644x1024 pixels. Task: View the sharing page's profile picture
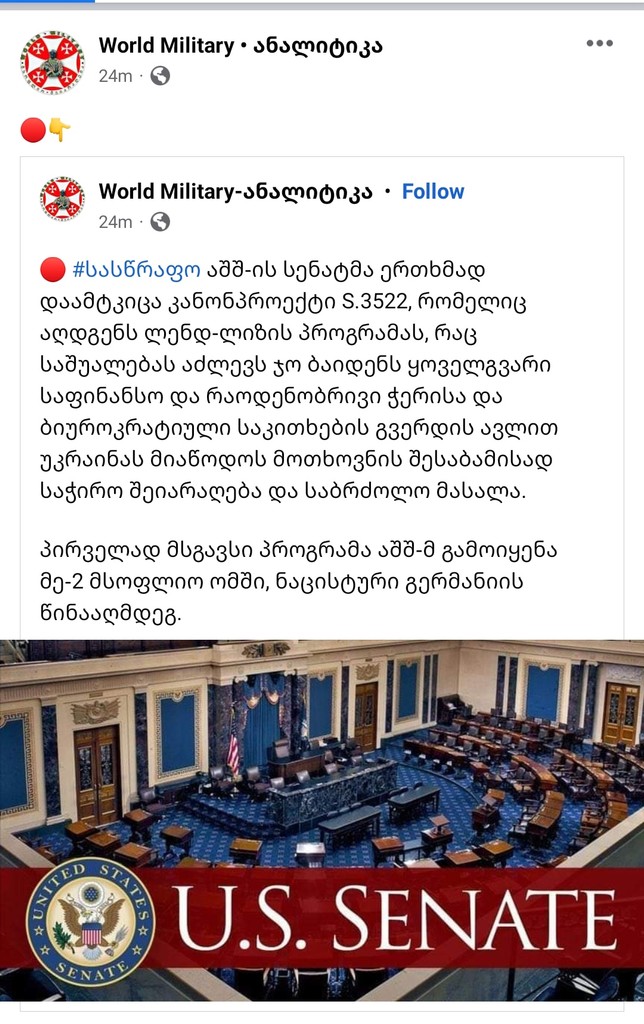point(52,61)
